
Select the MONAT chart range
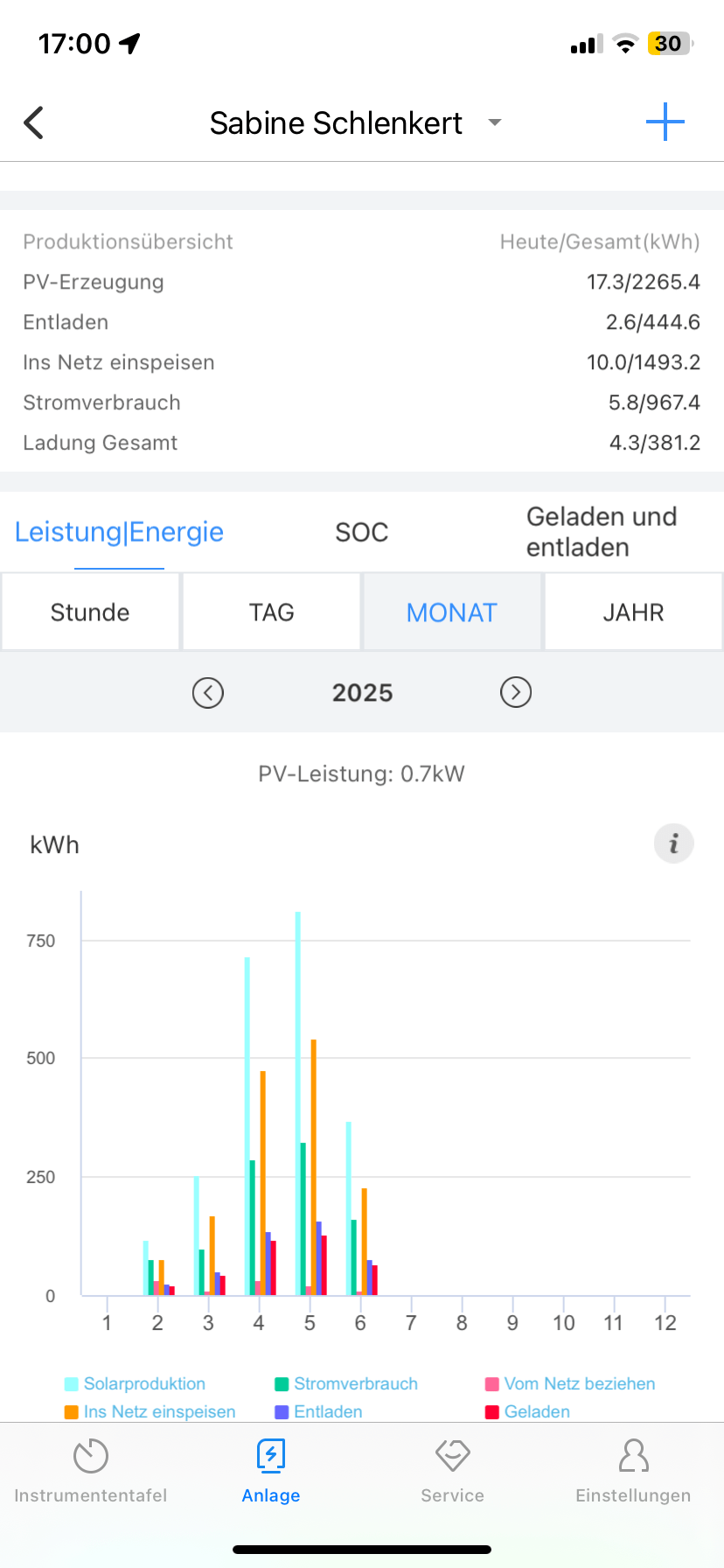coord(452,612)
